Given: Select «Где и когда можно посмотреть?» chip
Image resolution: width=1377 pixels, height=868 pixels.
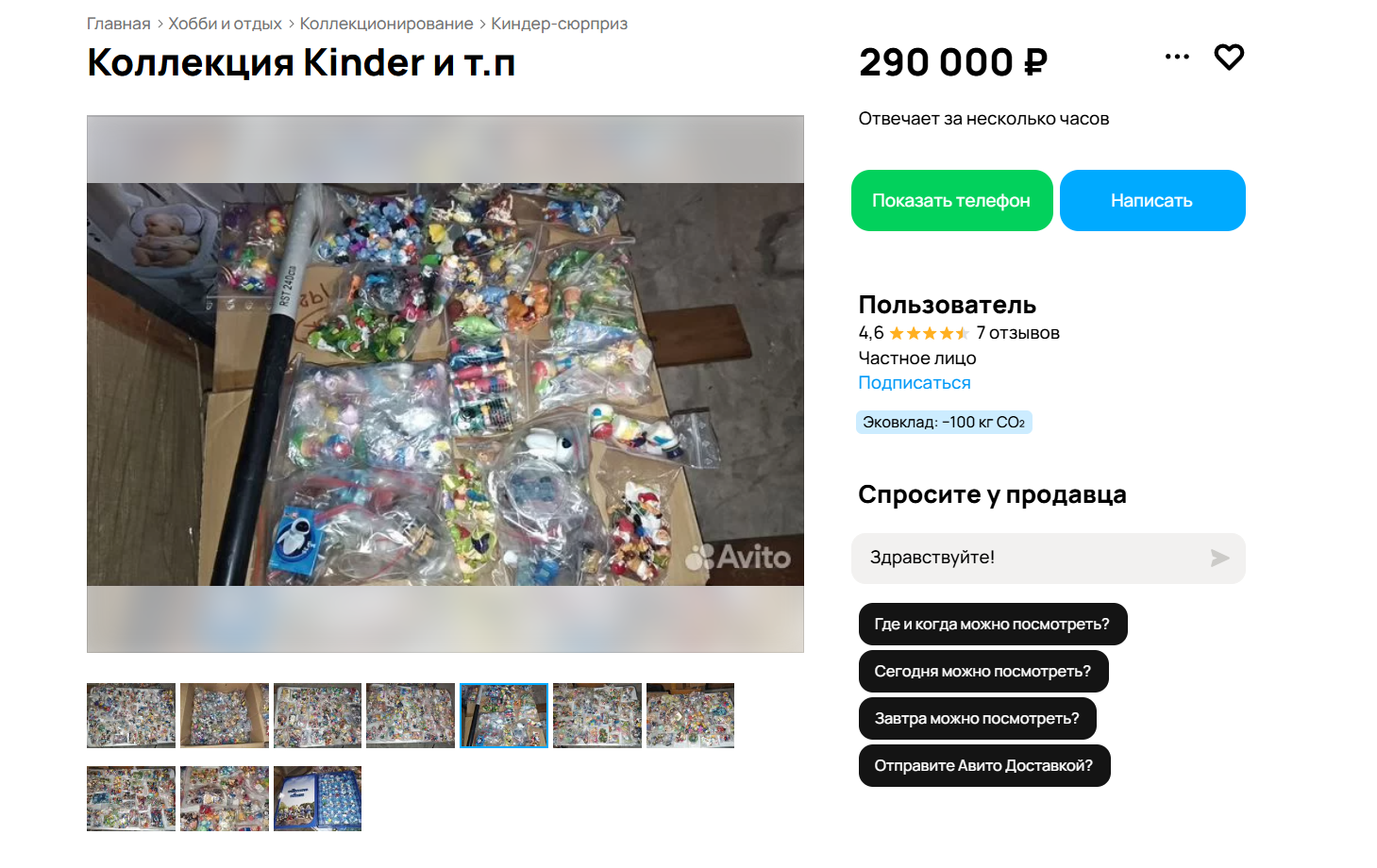Looking at the screenshot, I should tap(992, 625).
